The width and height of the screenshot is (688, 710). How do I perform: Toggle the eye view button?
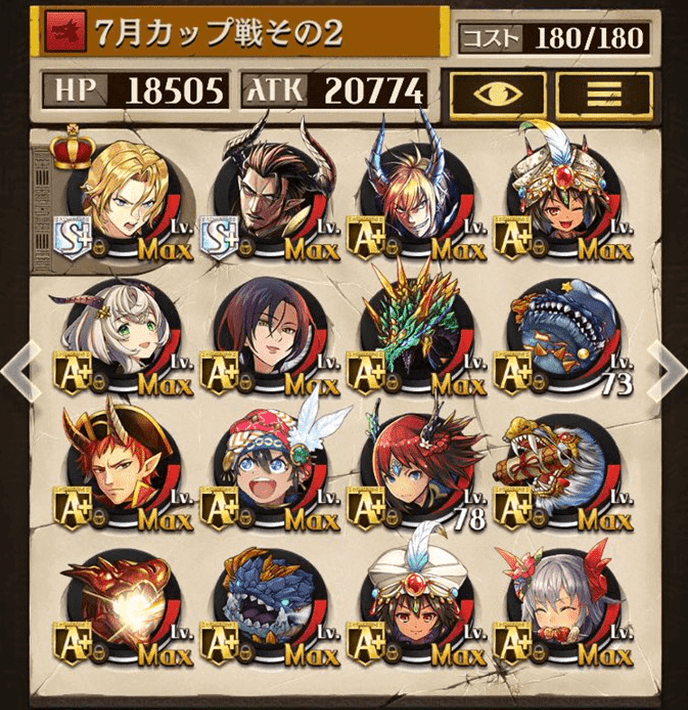pyautogui.click(x=498, y=94)
